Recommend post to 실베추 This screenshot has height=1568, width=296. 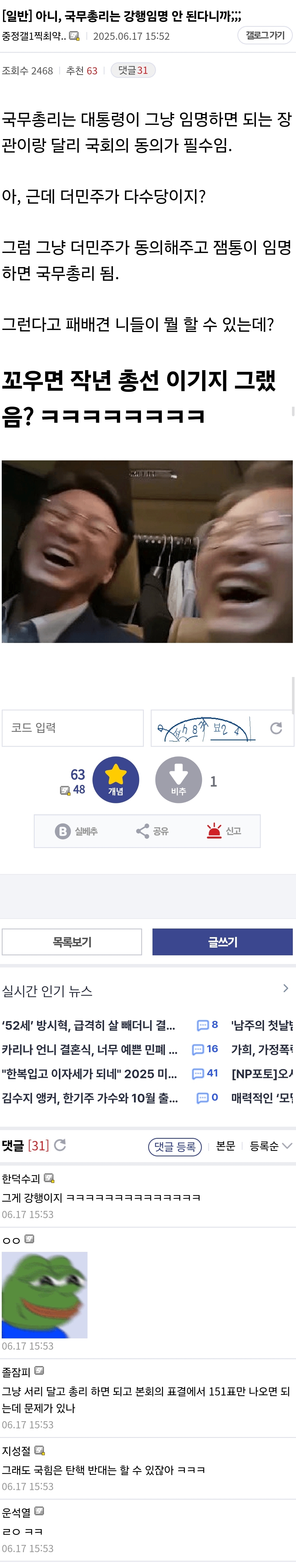77,831
